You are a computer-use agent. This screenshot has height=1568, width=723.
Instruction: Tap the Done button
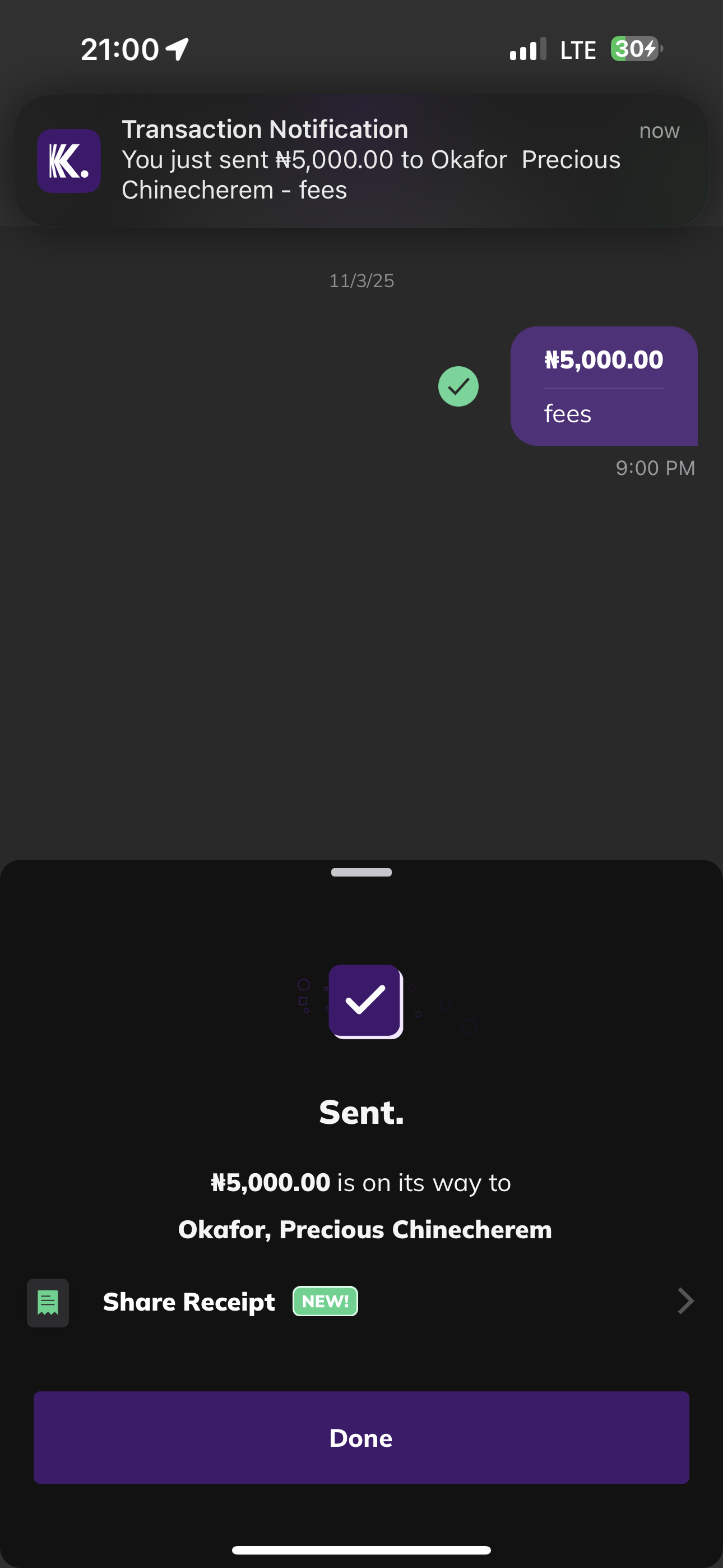point(361,1437)
